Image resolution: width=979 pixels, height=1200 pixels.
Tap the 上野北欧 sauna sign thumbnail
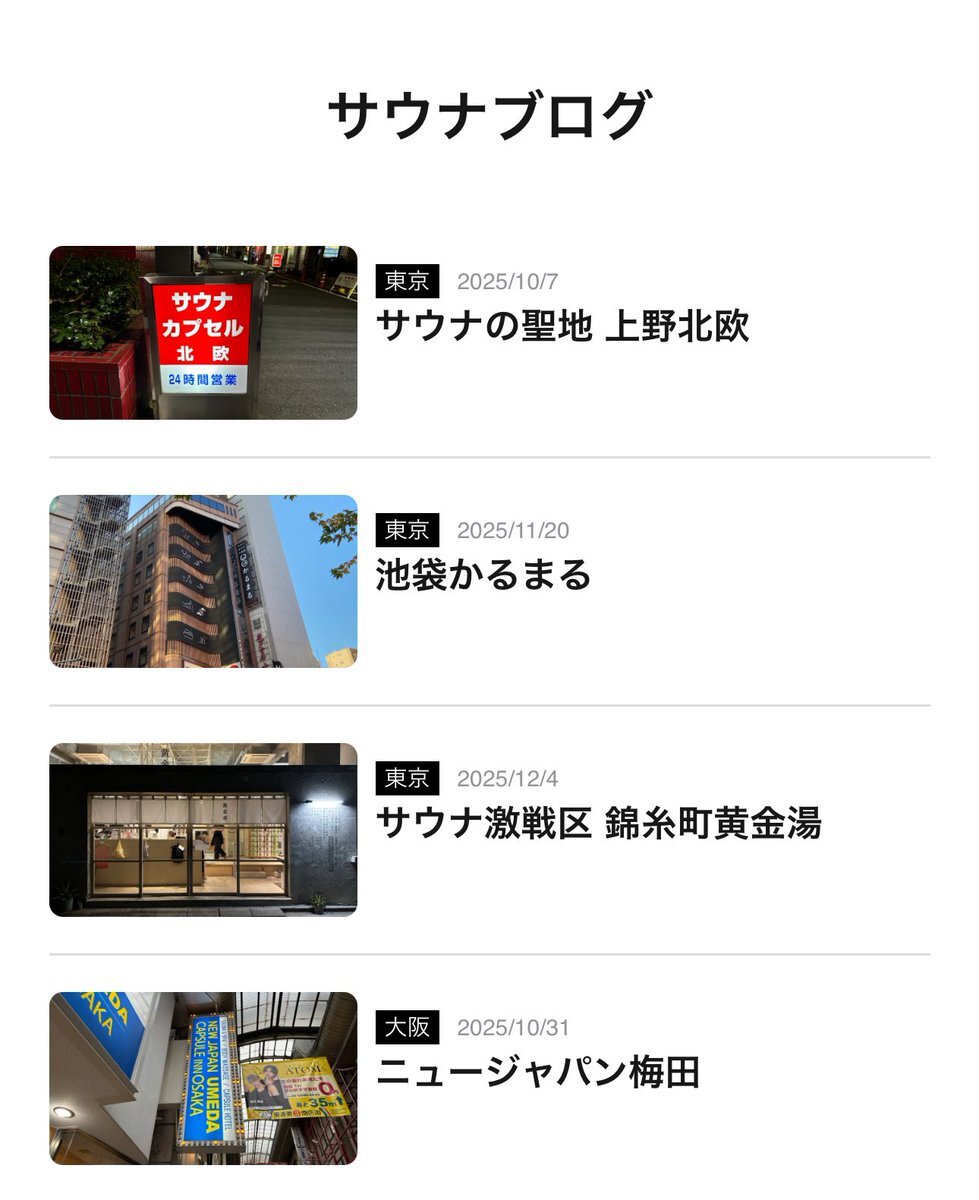pos(203,332)
